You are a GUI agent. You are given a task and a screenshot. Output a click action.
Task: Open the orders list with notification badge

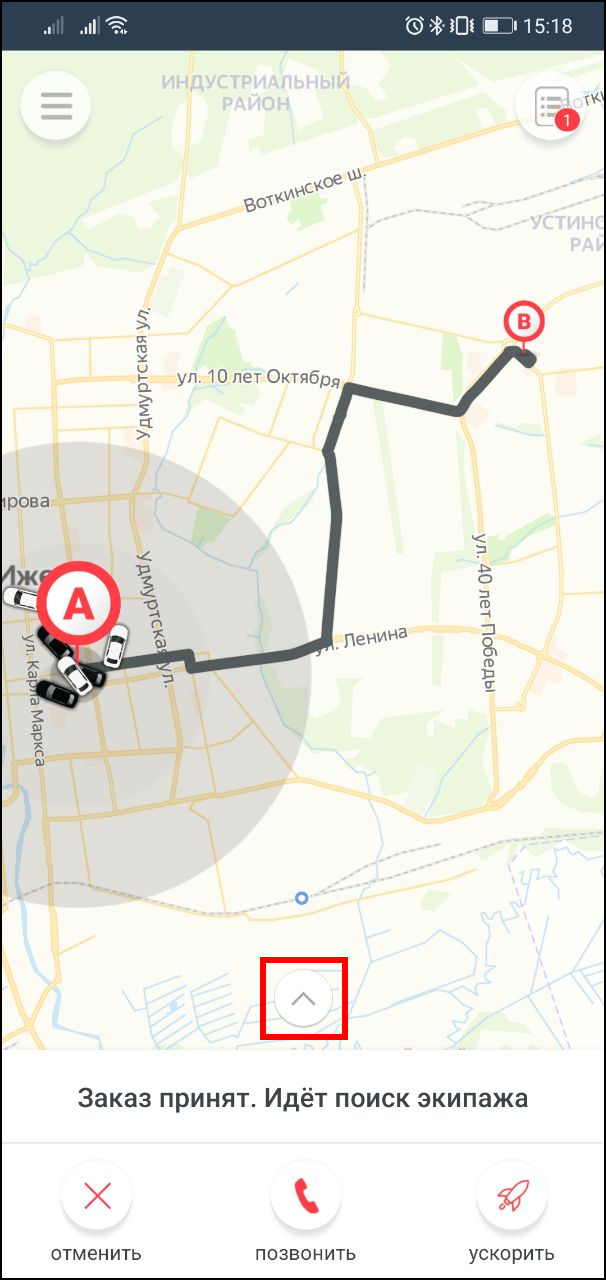click(551, 104)
